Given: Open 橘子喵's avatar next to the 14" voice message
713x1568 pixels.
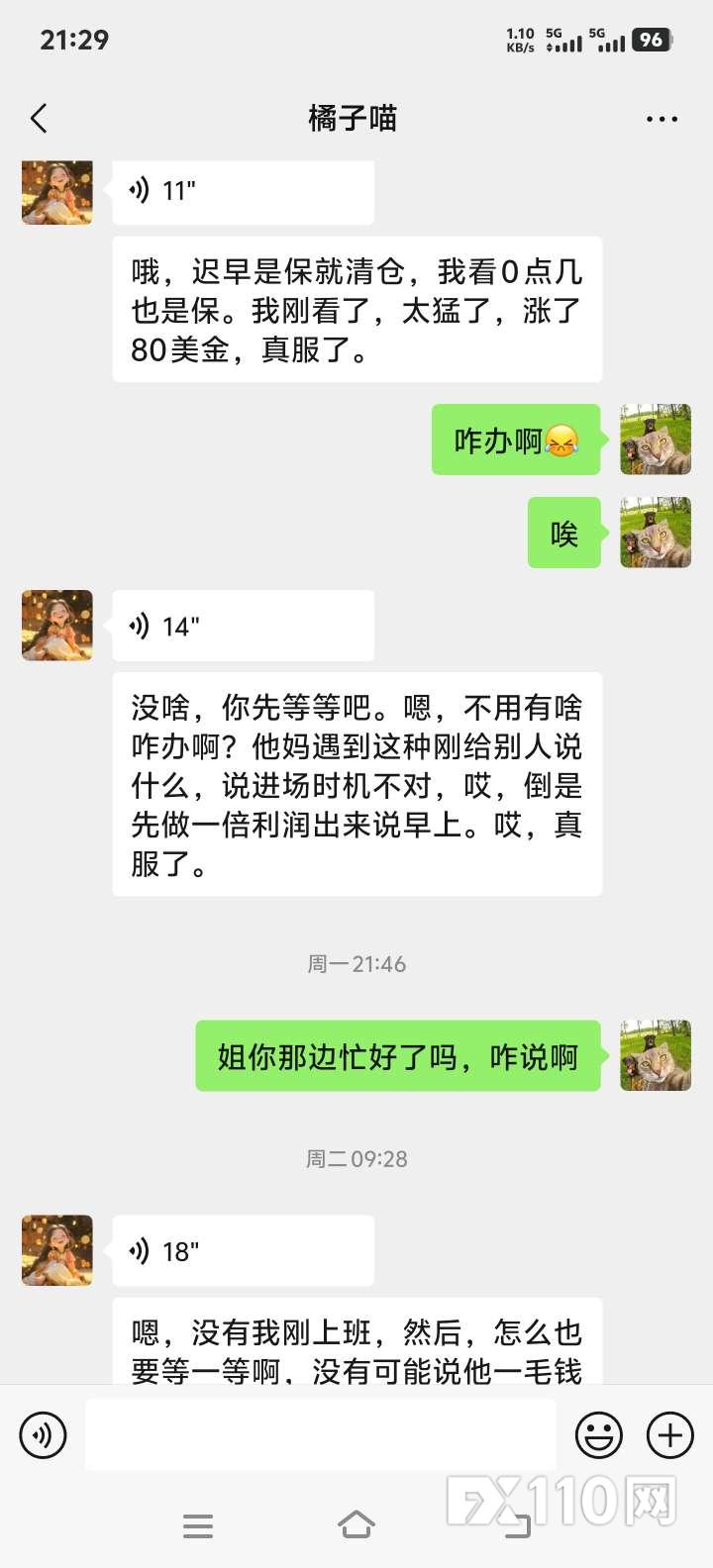Looking at the screenshot, I should click(x=57, y=626).
